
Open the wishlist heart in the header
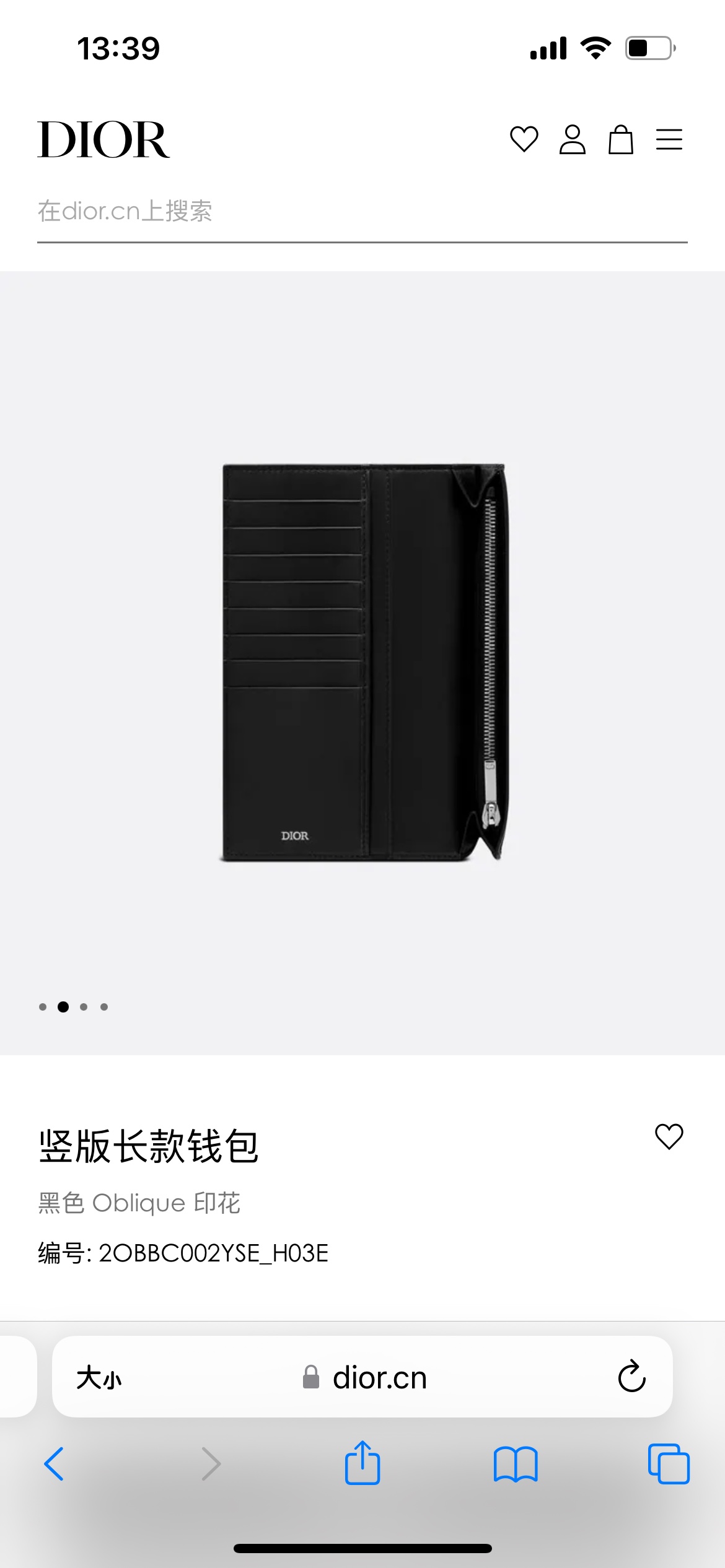click(x=524, y=139)
